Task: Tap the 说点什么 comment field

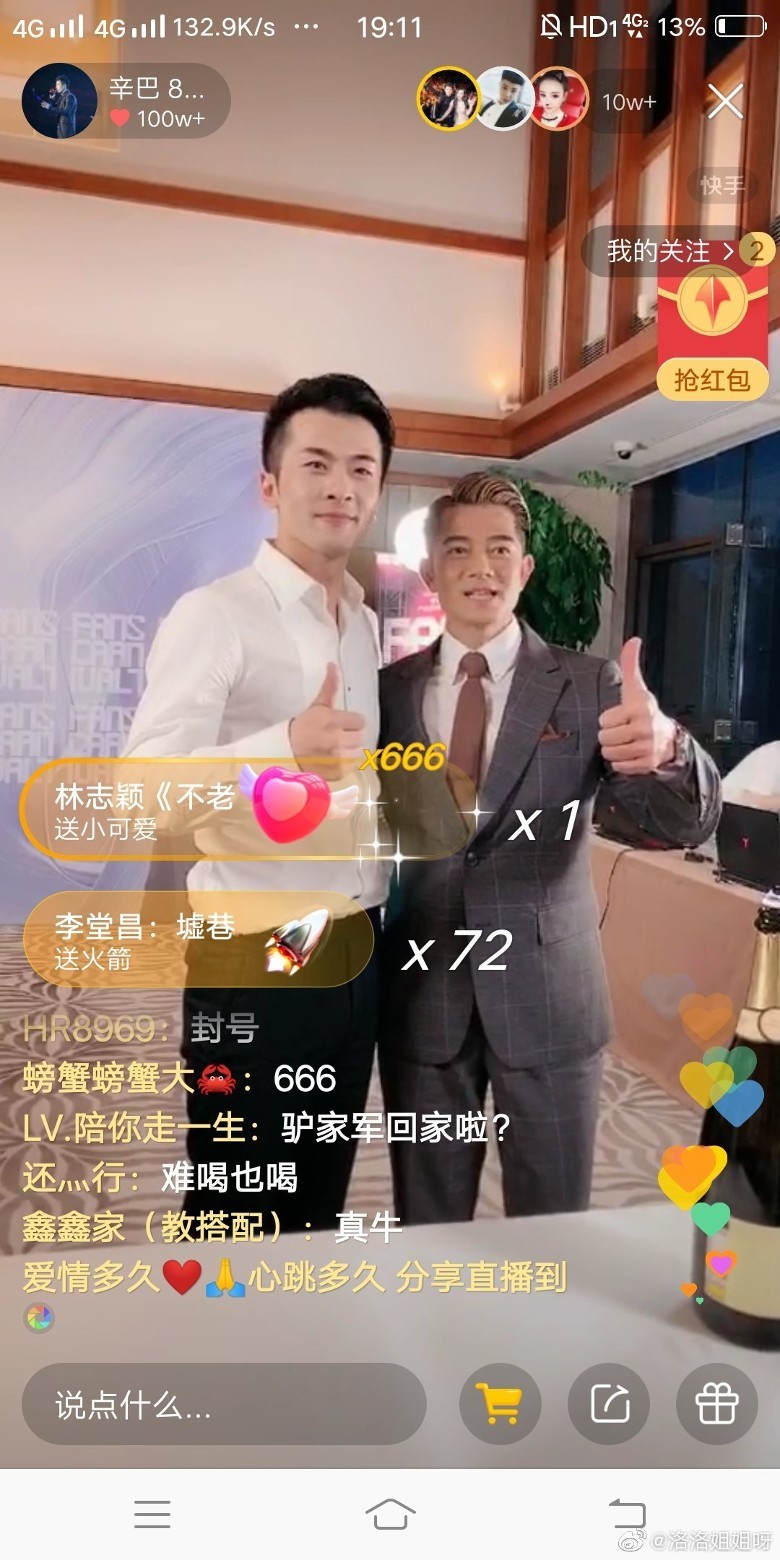Action: (x=224, y=1404)
